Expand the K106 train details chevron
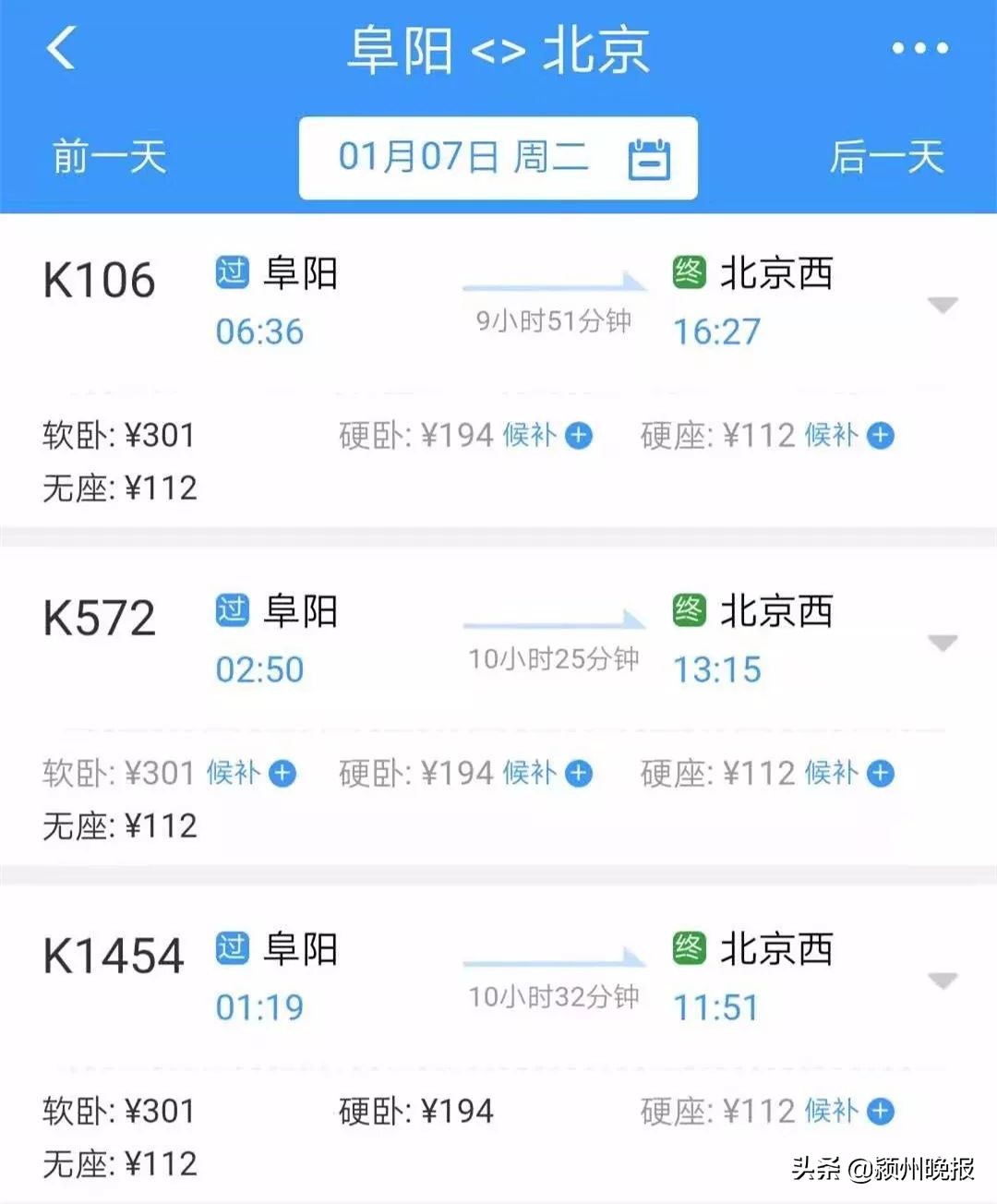997x1204 pixels. pyautogui.click(x=943, y=305)
